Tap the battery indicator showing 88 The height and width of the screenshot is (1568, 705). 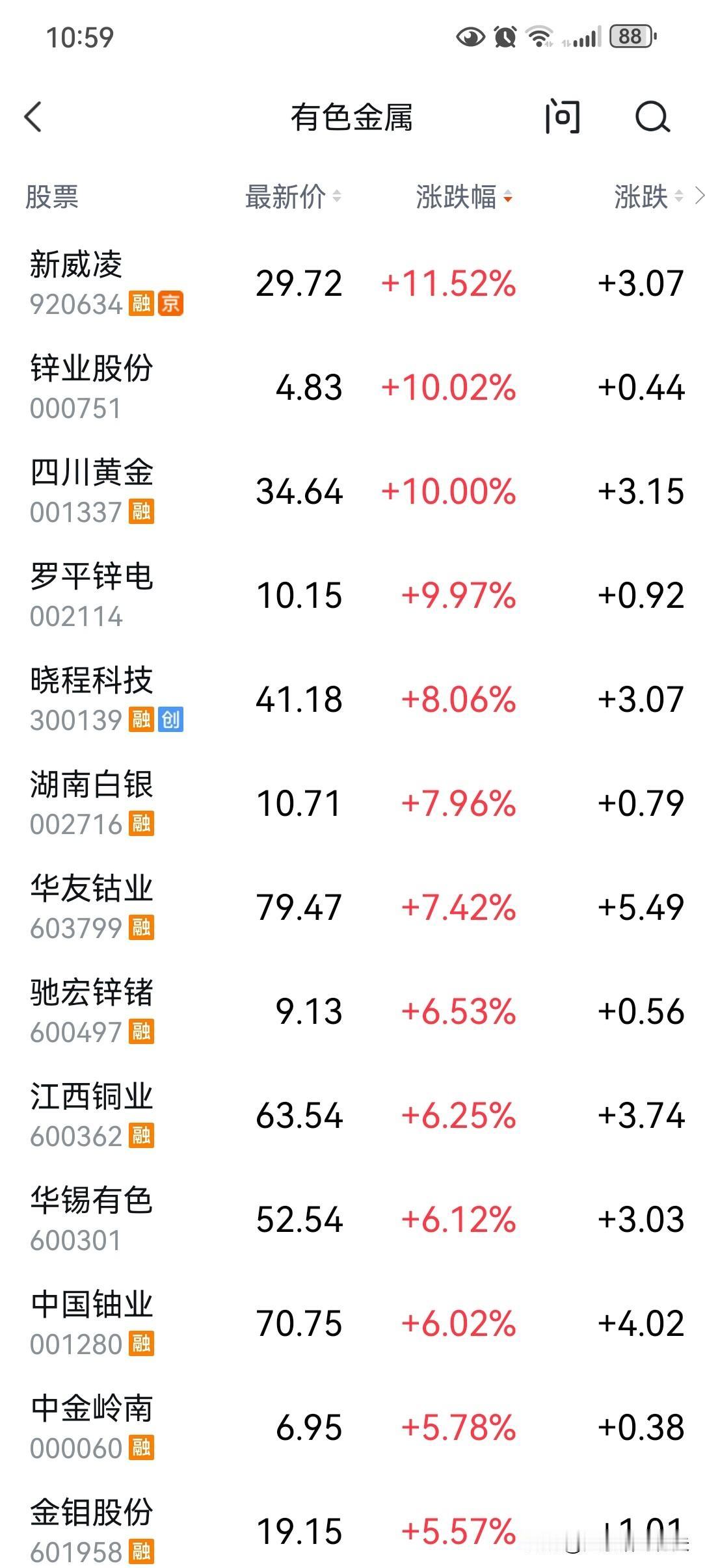[x=629, y=37]
